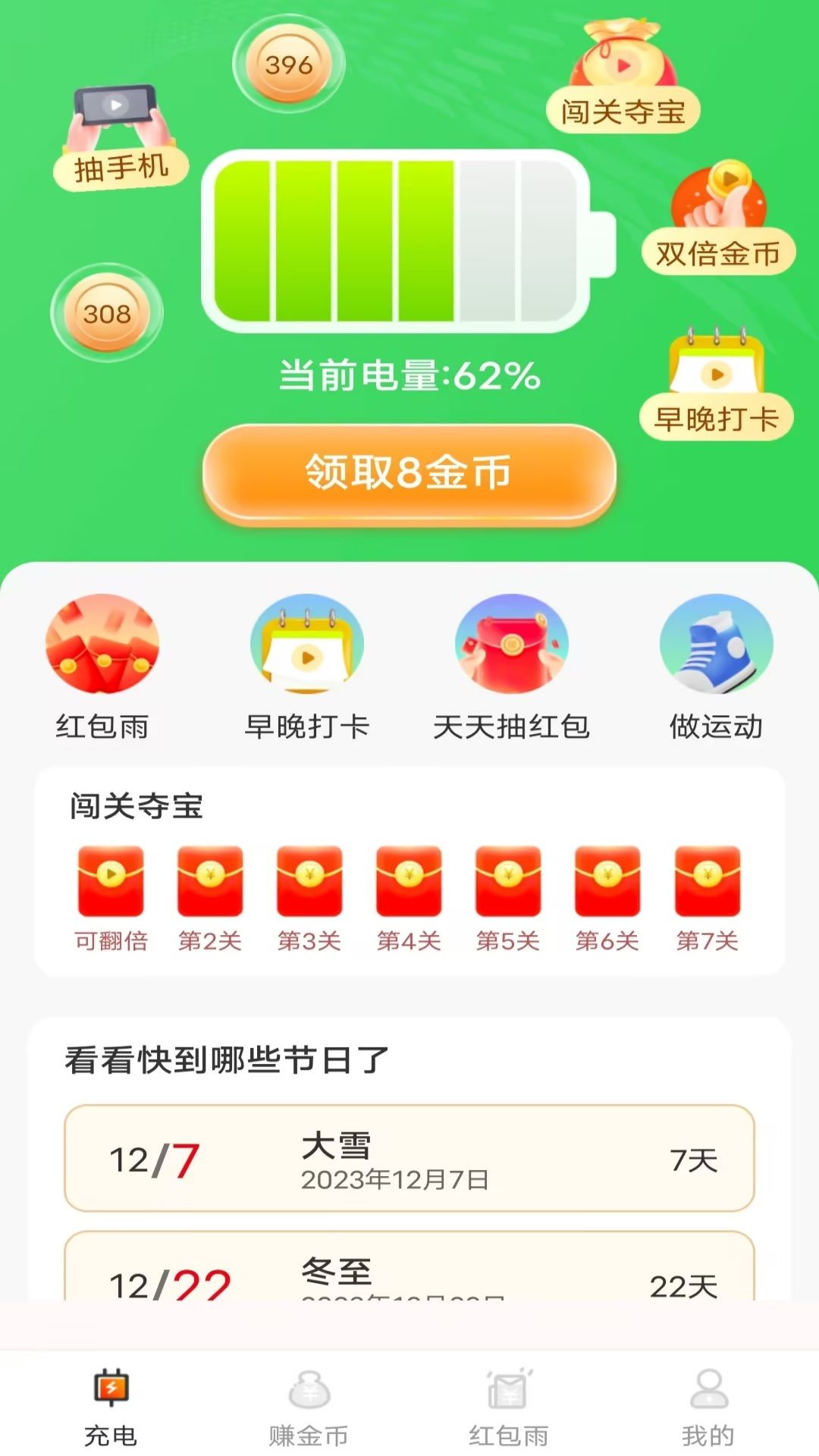Open 冬至 festival card

coord(409,1268)
